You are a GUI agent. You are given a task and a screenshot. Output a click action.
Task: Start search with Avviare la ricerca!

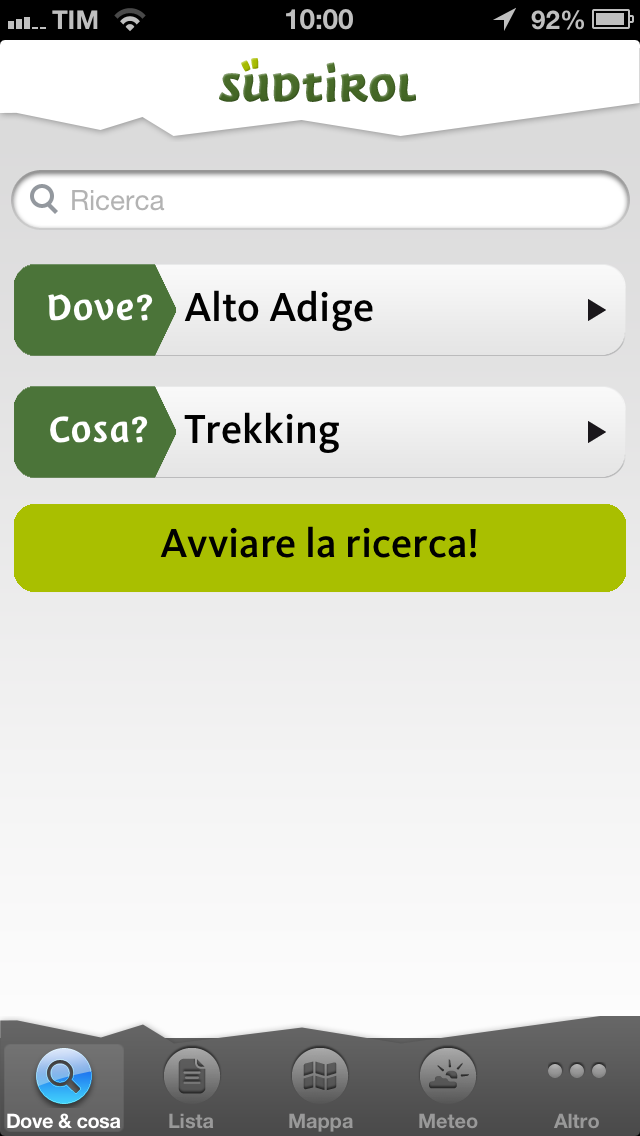click(x=320, y=547)
